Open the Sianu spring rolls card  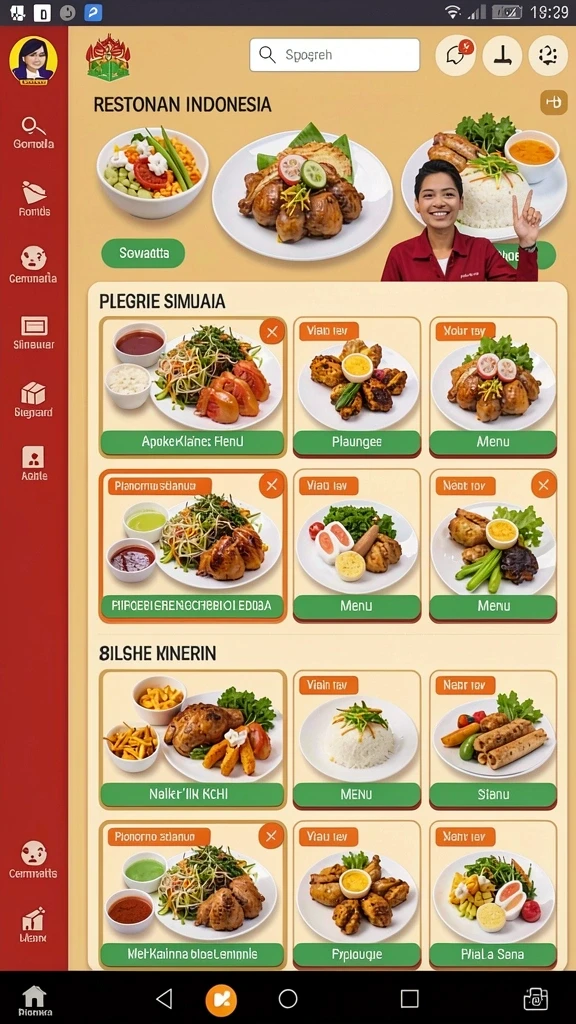coord(493,739)
